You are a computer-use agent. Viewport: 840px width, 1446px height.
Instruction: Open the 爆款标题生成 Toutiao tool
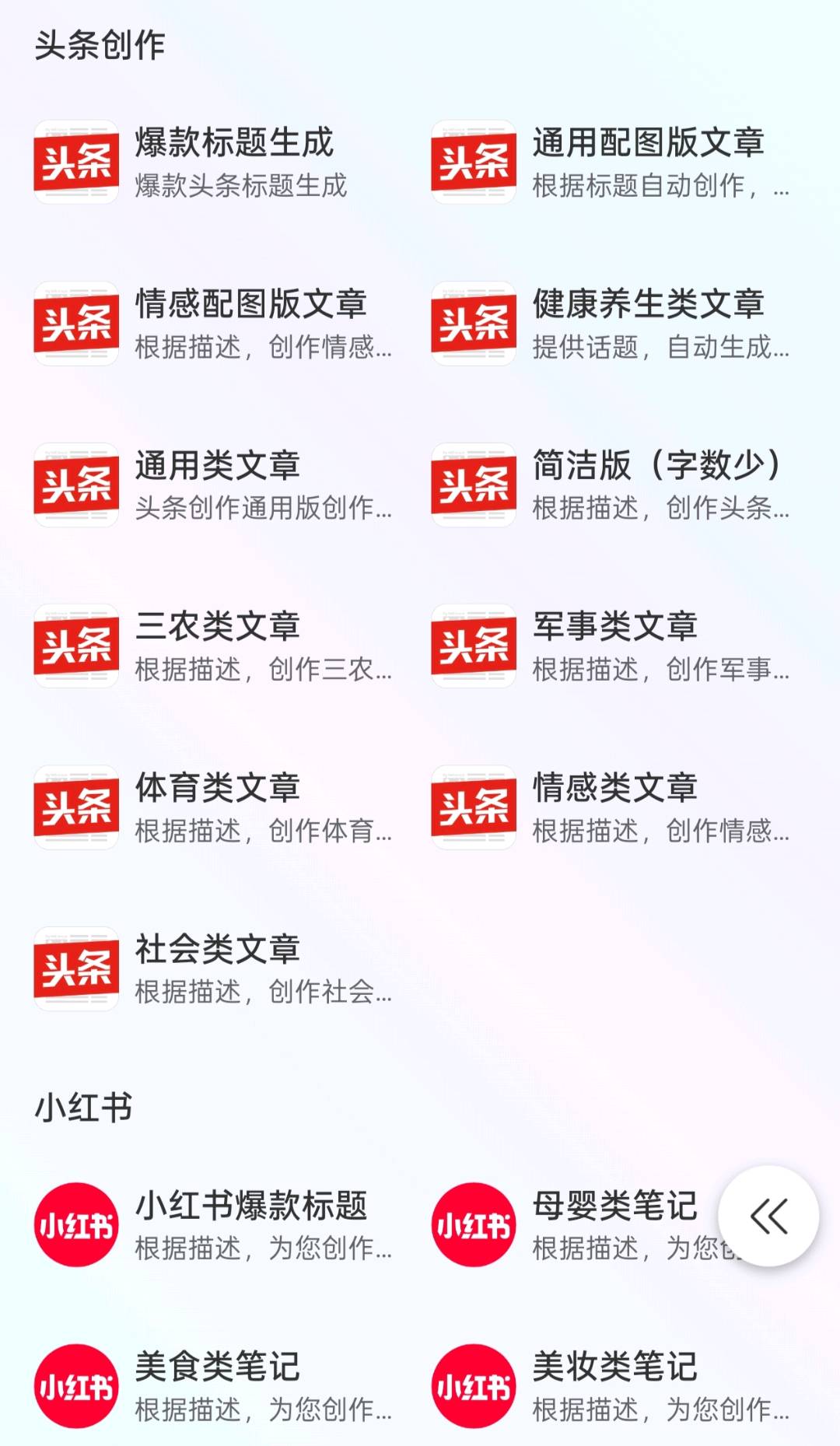233,143
